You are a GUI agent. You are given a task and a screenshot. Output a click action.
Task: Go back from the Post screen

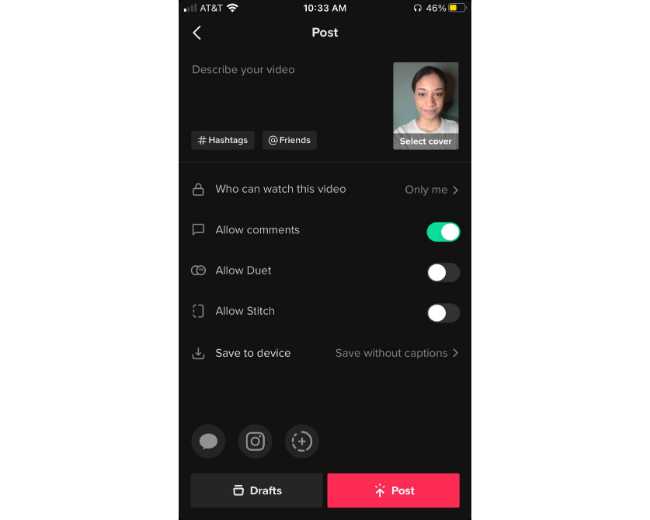tap(197, 33)
